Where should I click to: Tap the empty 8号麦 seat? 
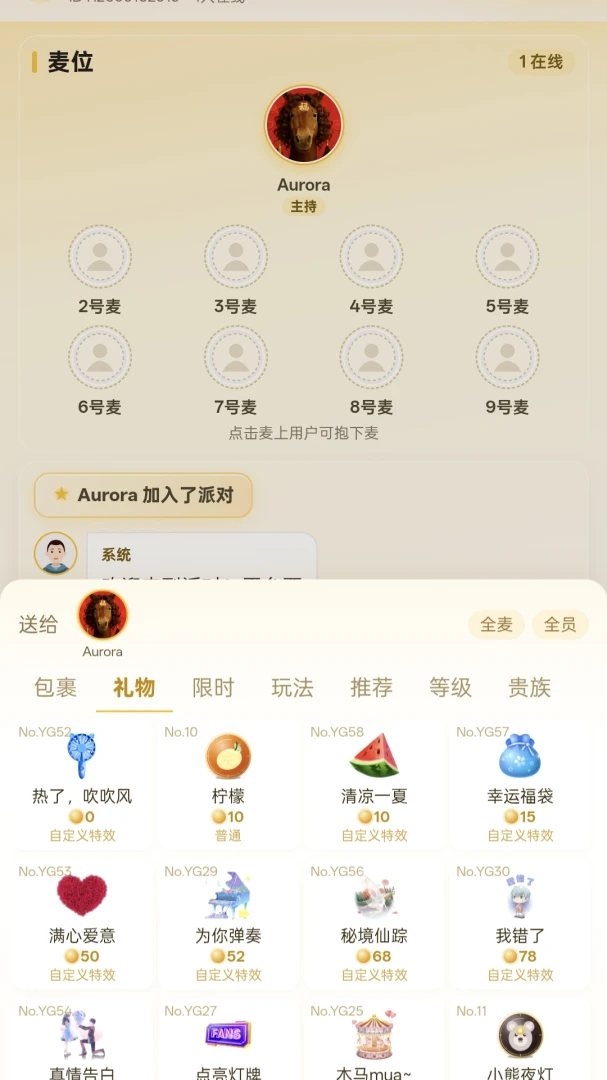click(371, 357)
